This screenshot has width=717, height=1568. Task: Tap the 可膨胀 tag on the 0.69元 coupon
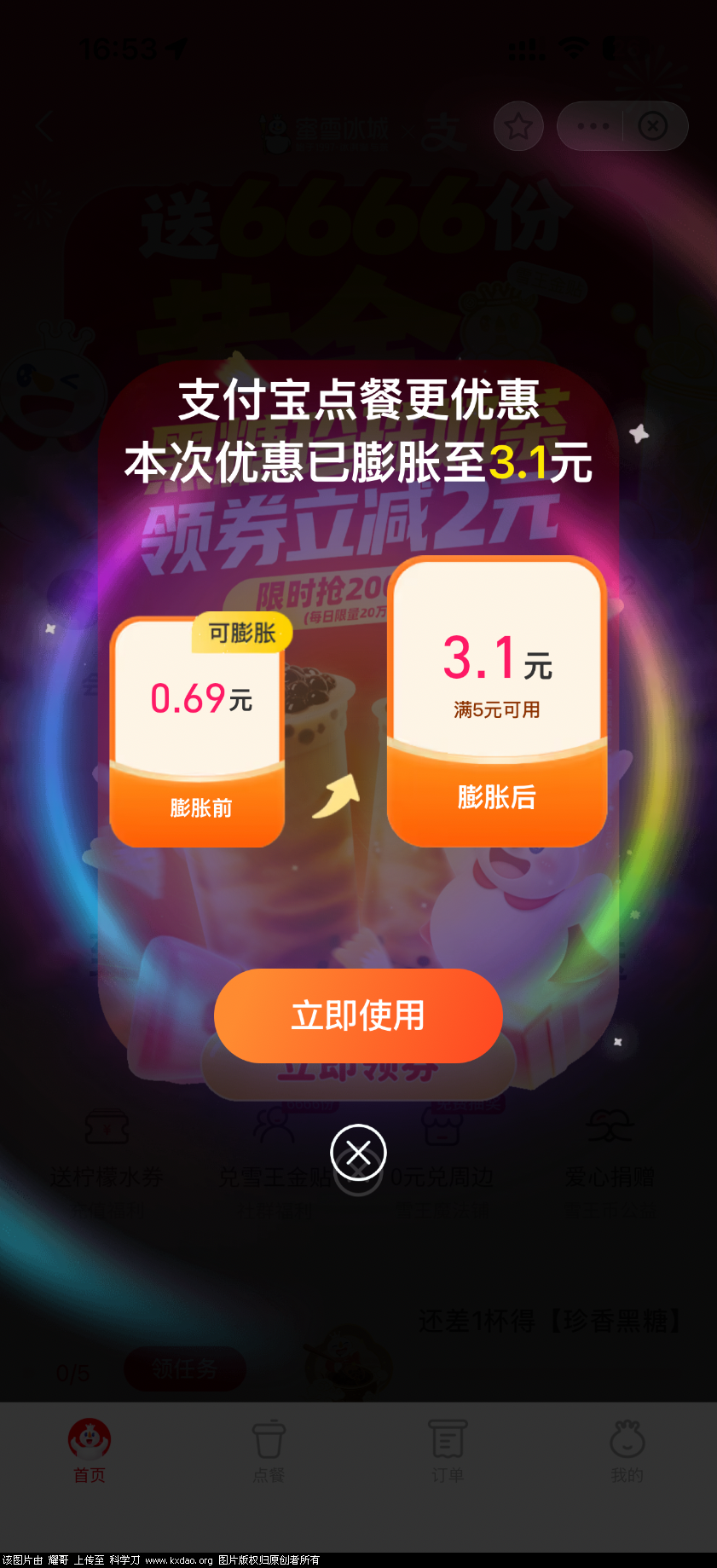click(241, 634)
